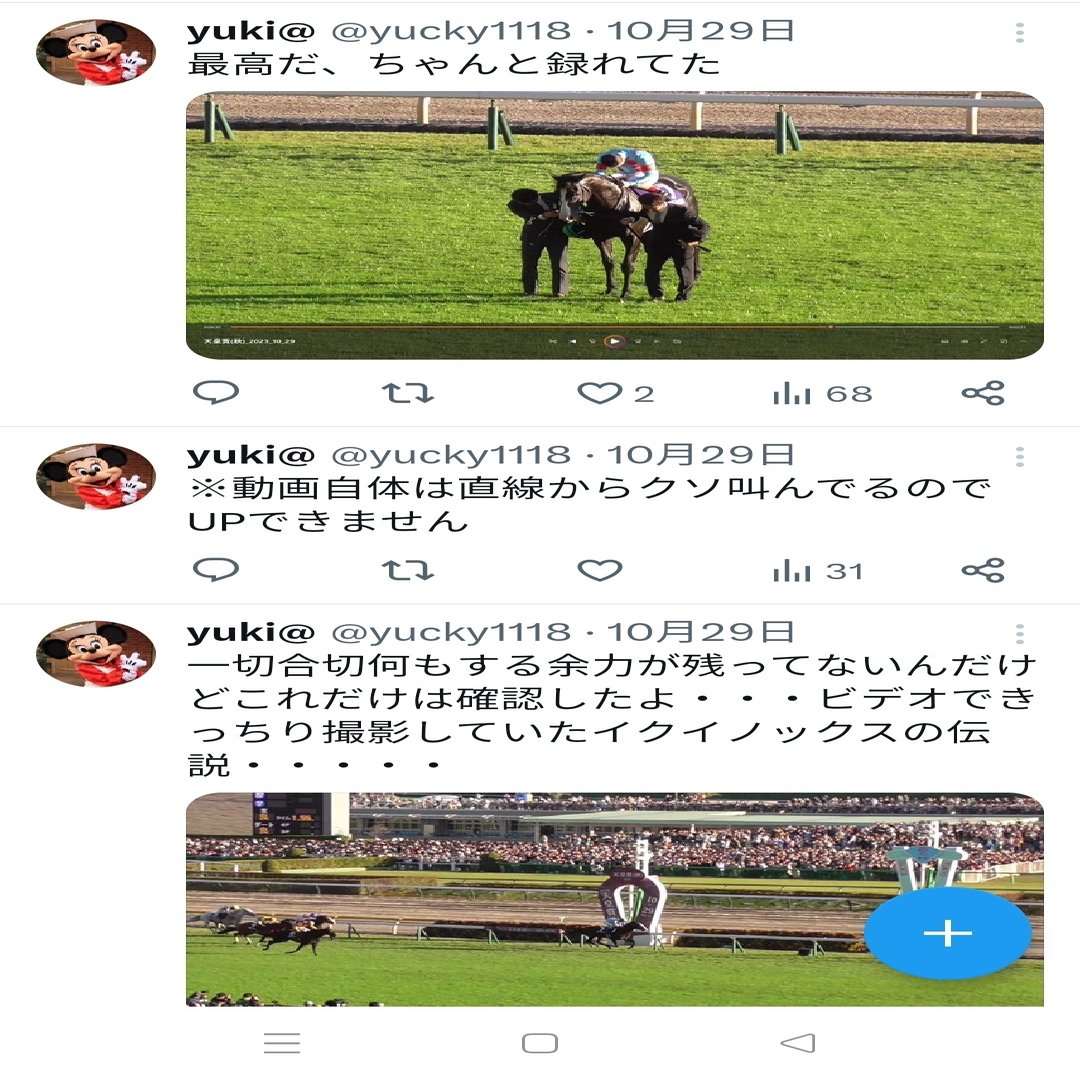Share the 最高だ、ちゃんと録れてた tweet
Viewport: 1080px width, 1080px height.
click(x=982, y=393)
